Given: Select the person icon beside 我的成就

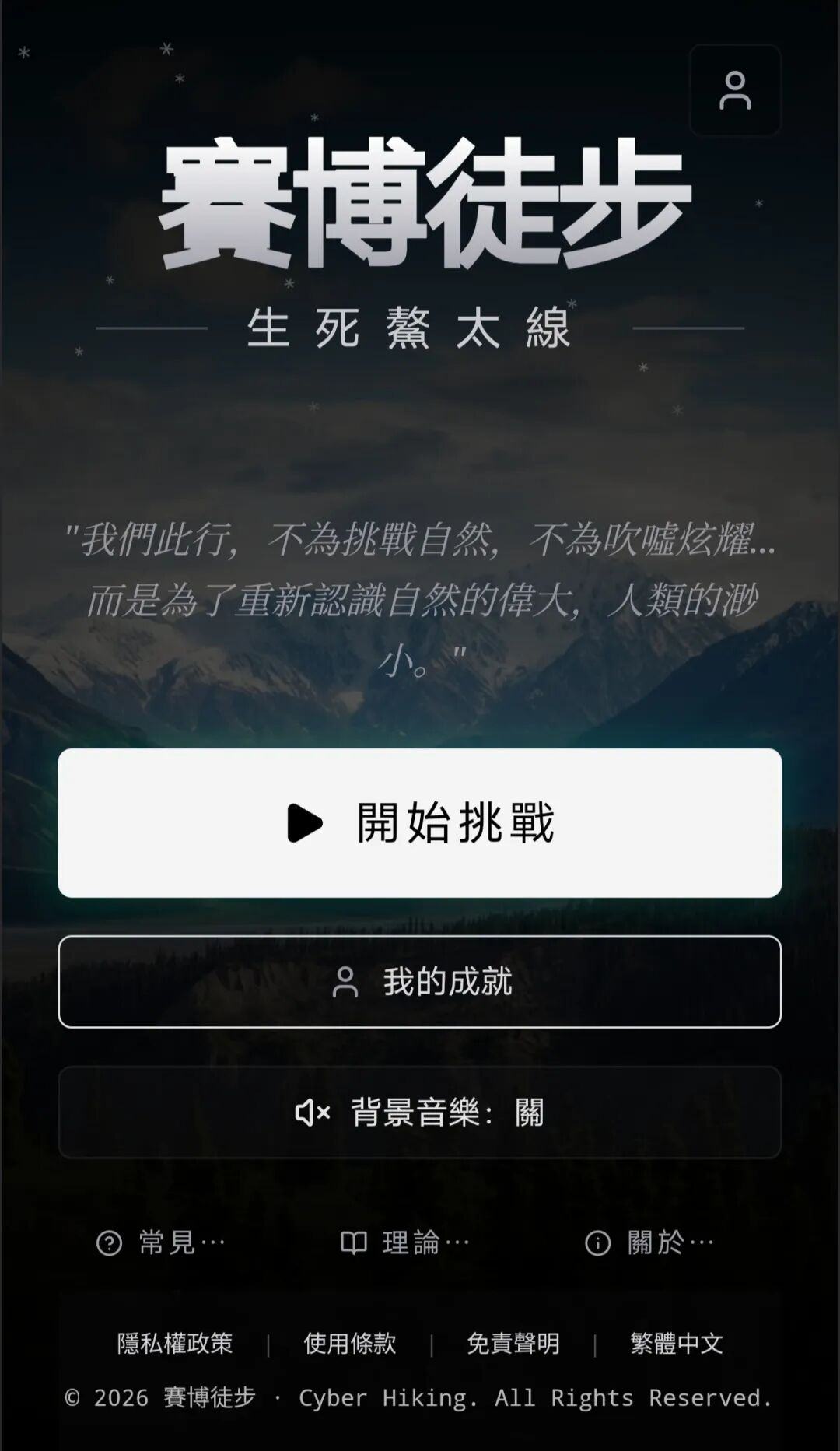Looking at the screenshot, I should (345, 983).
